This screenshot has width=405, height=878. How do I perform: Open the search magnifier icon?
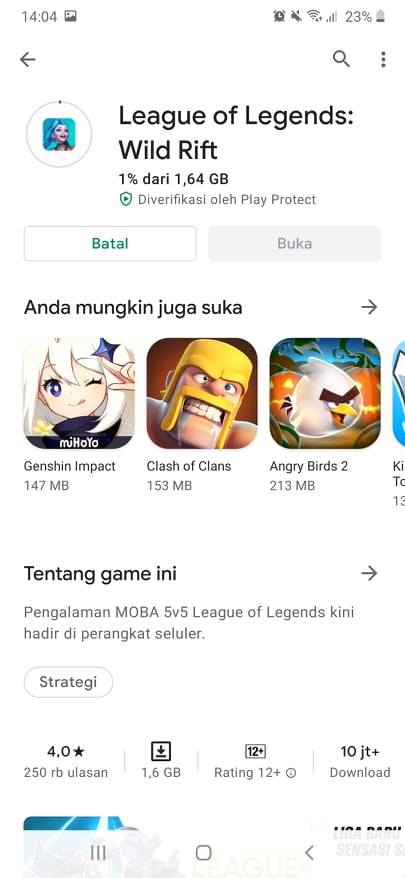click(x=341, y=58)
